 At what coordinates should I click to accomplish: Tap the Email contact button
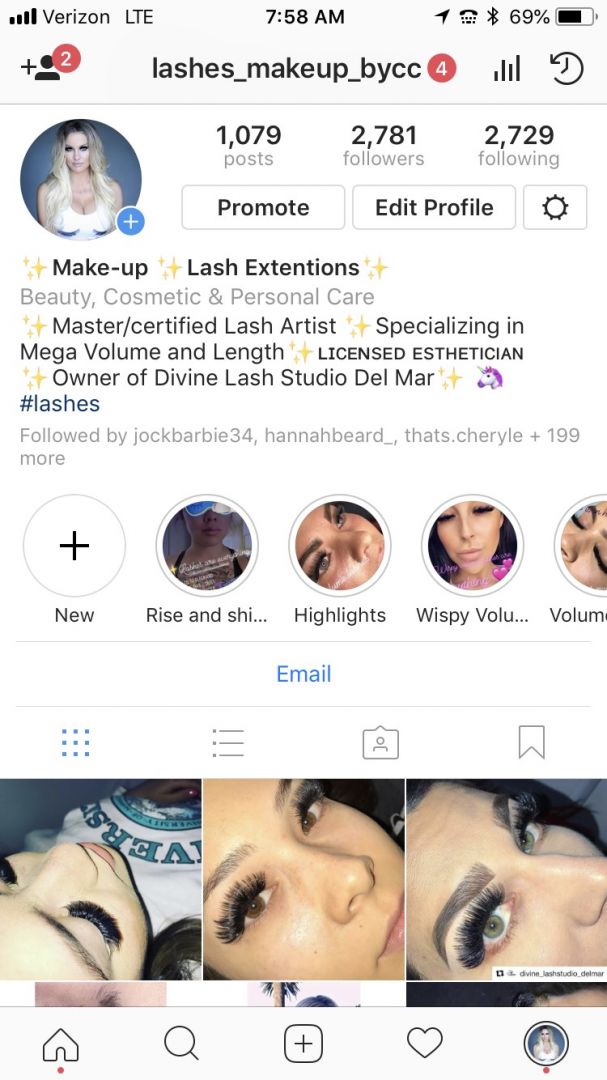303,674
